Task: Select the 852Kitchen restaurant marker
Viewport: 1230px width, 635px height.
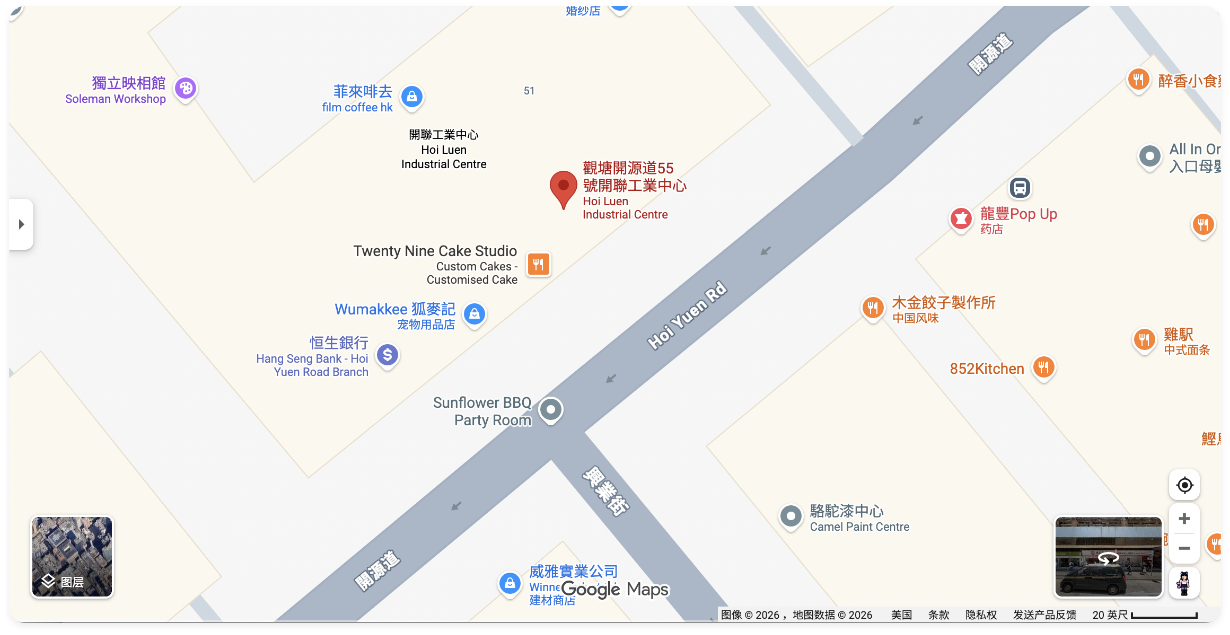Action: [x=1043, y=368]
